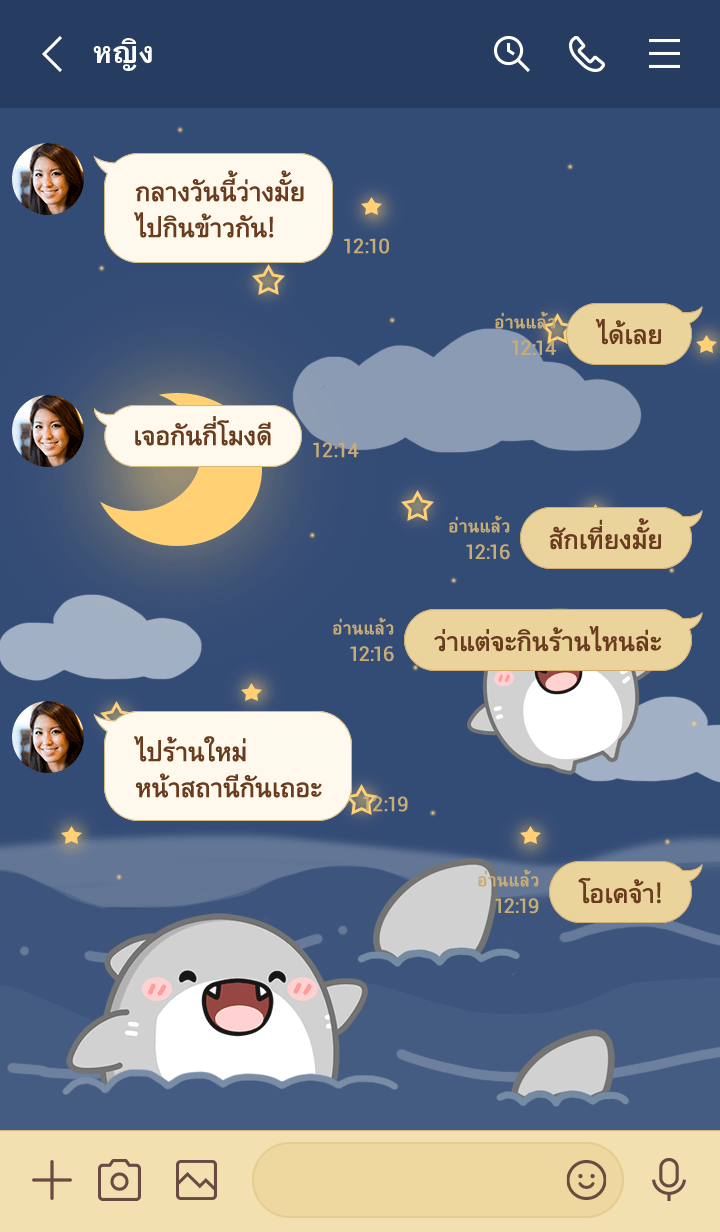
Task: Open the emoji and sticker picker
Action: pyautogui.click(x=587, y=1180)
